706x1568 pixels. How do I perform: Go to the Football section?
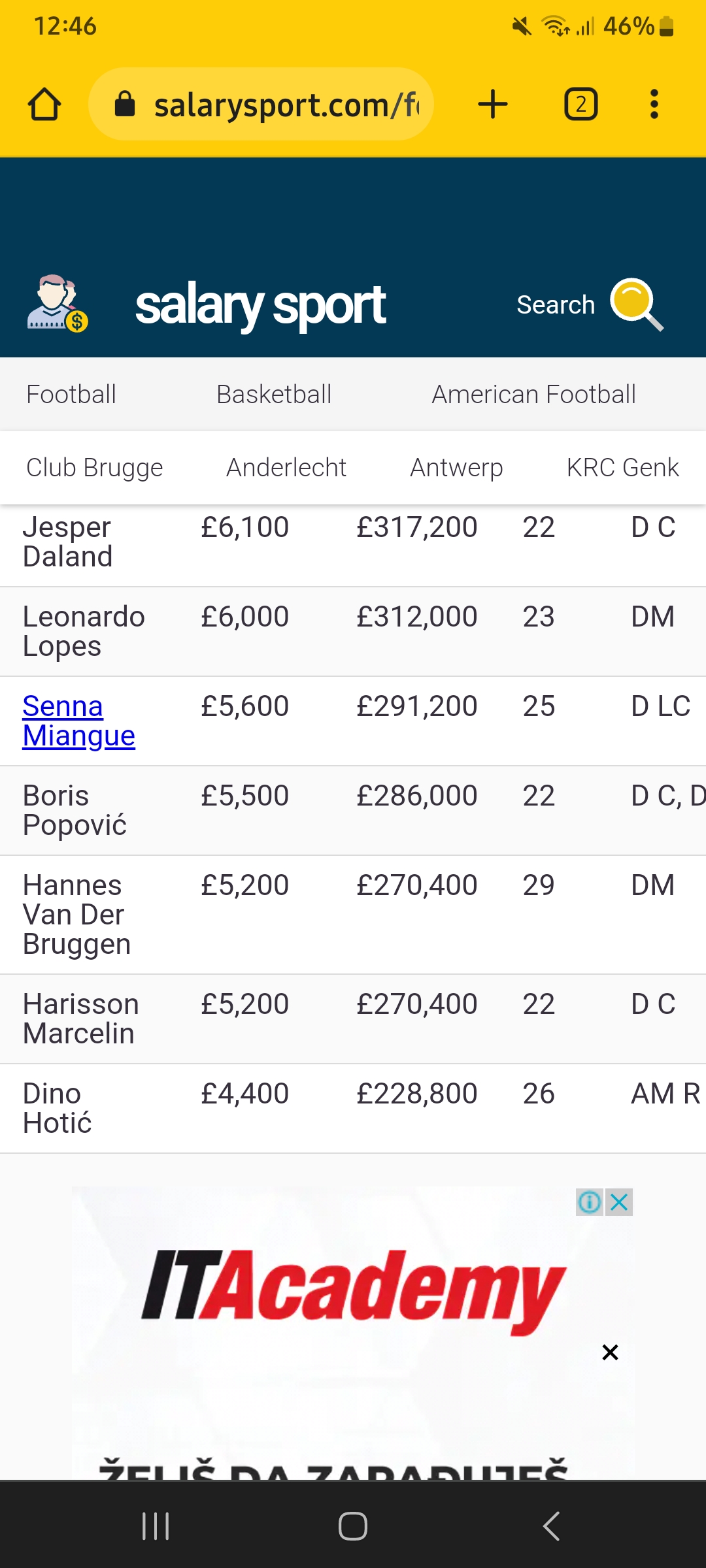point(71,395)
